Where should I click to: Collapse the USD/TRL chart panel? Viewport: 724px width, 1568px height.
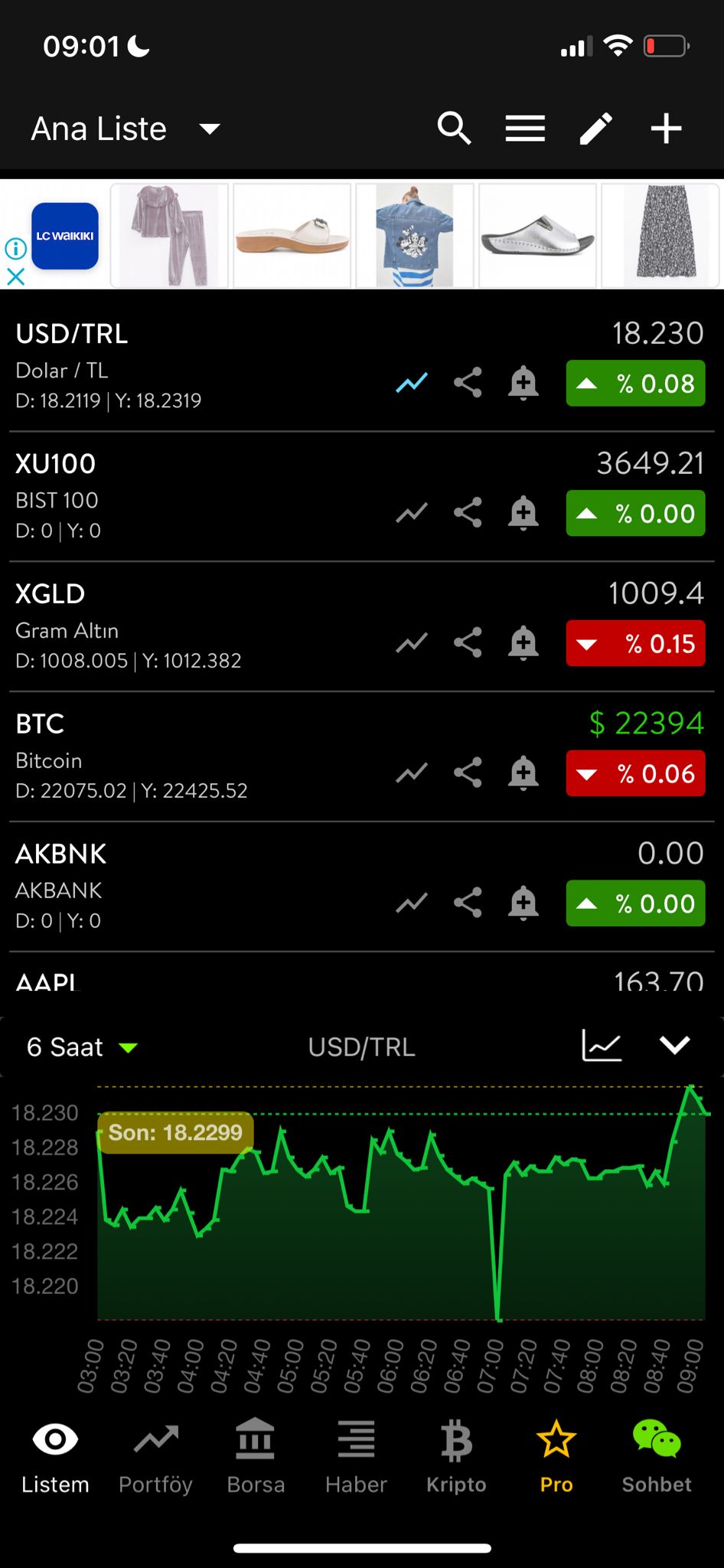point(674,1046)
